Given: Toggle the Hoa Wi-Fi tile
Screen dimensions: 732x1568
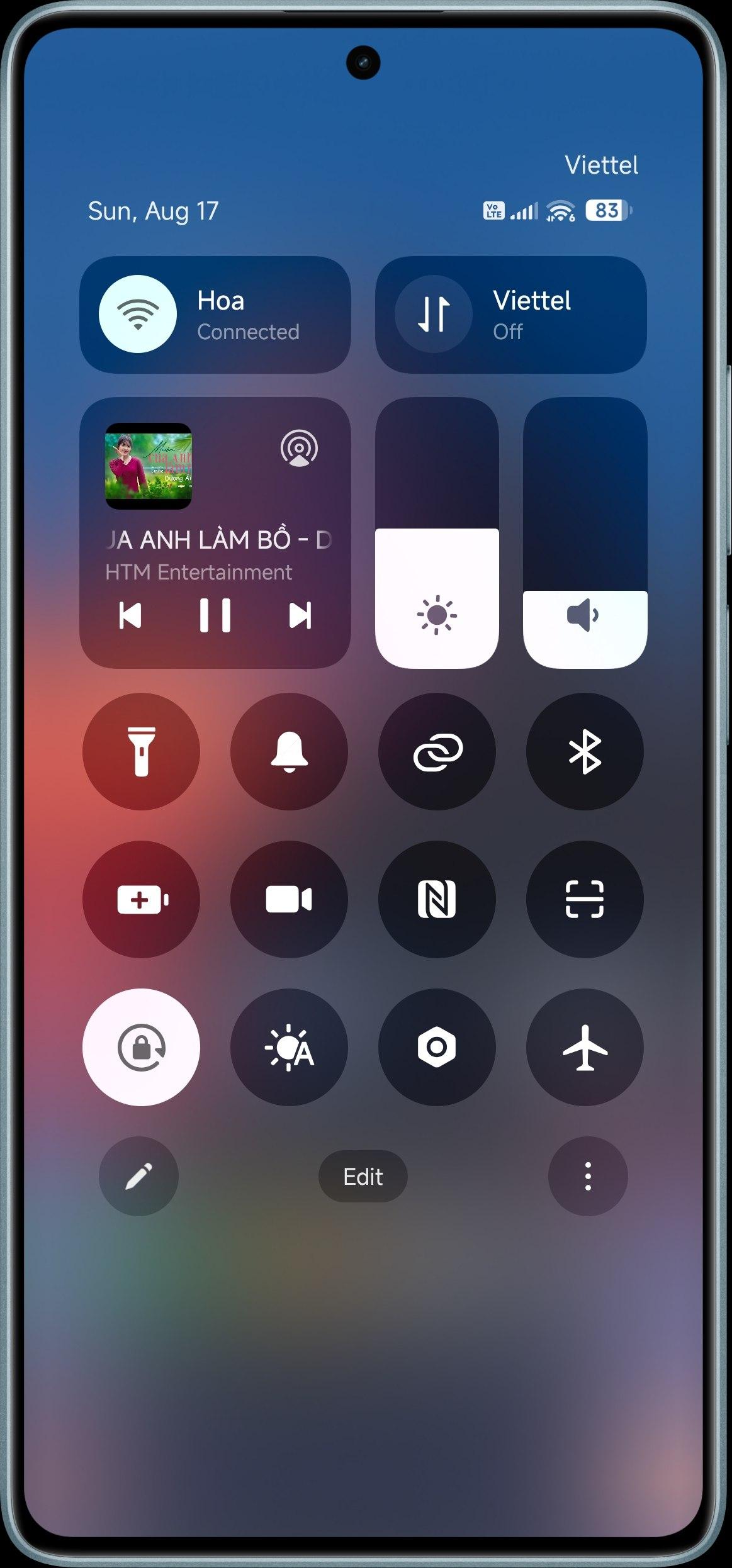Looking at the screenshot, I should [215, 315].
